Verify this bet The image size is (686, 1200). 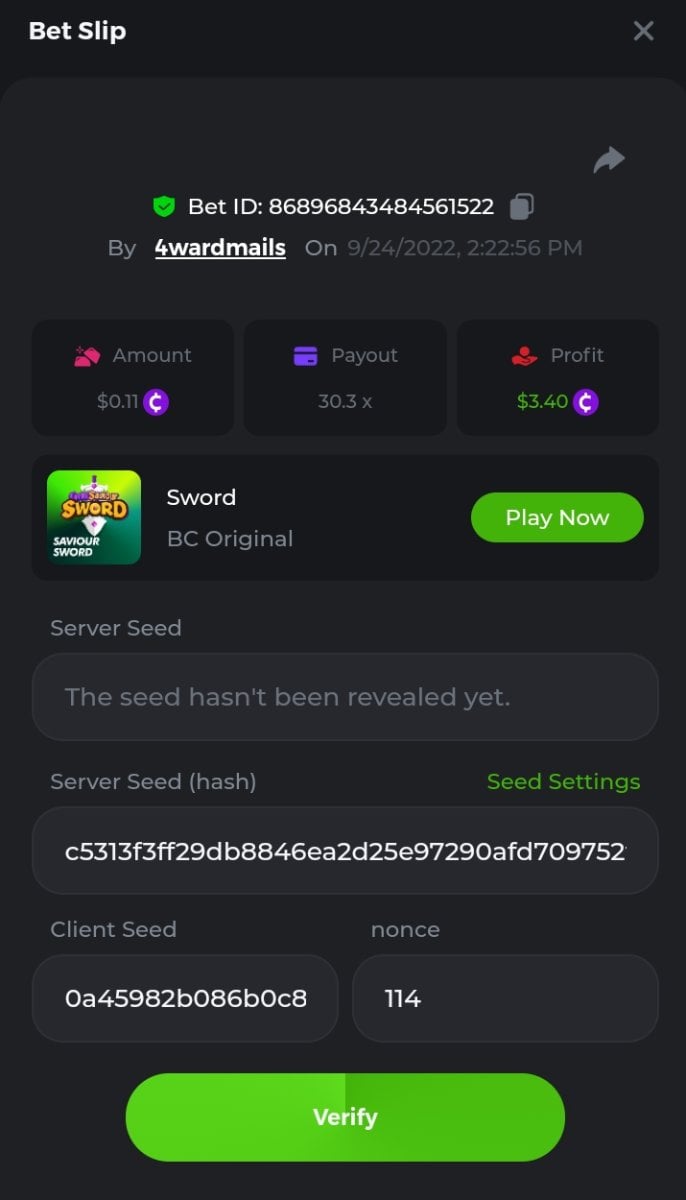(345, 1117)
